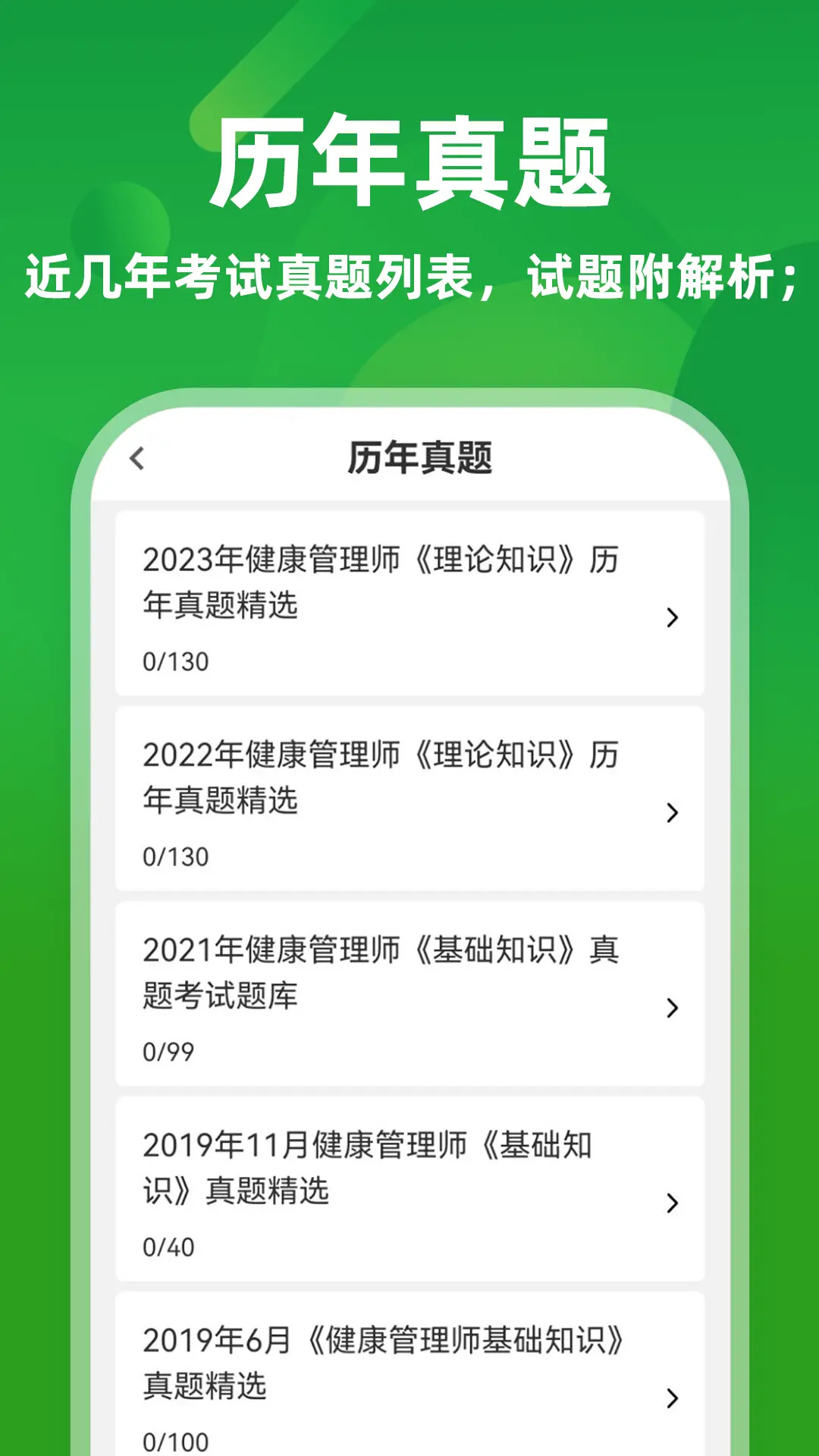The width and height of the screenshot is (819, 1456).
Task: Click the left chevron navigation icon
Action: tap(139, 458)
